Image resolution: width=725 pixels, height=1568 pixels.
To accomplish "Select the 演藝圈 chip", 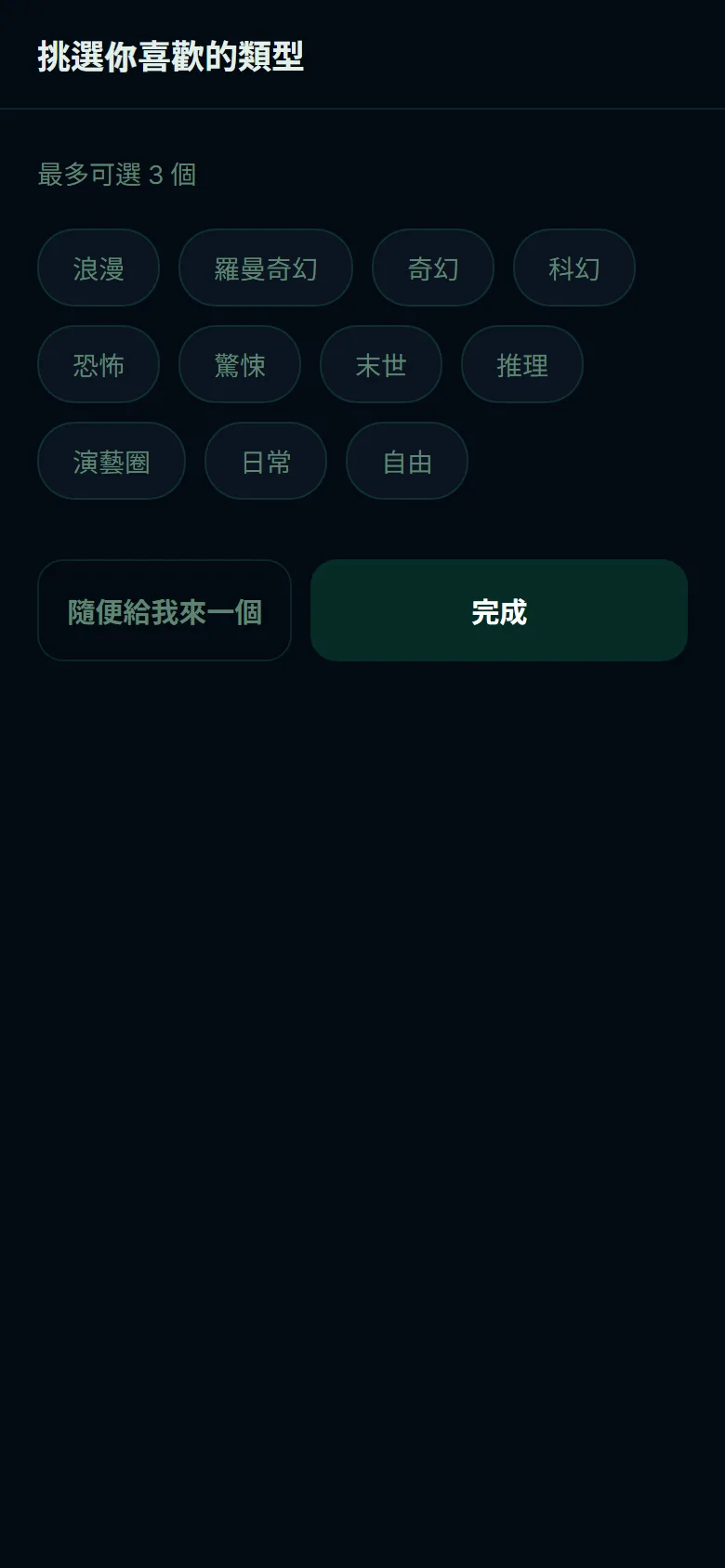I will (112, 461).
